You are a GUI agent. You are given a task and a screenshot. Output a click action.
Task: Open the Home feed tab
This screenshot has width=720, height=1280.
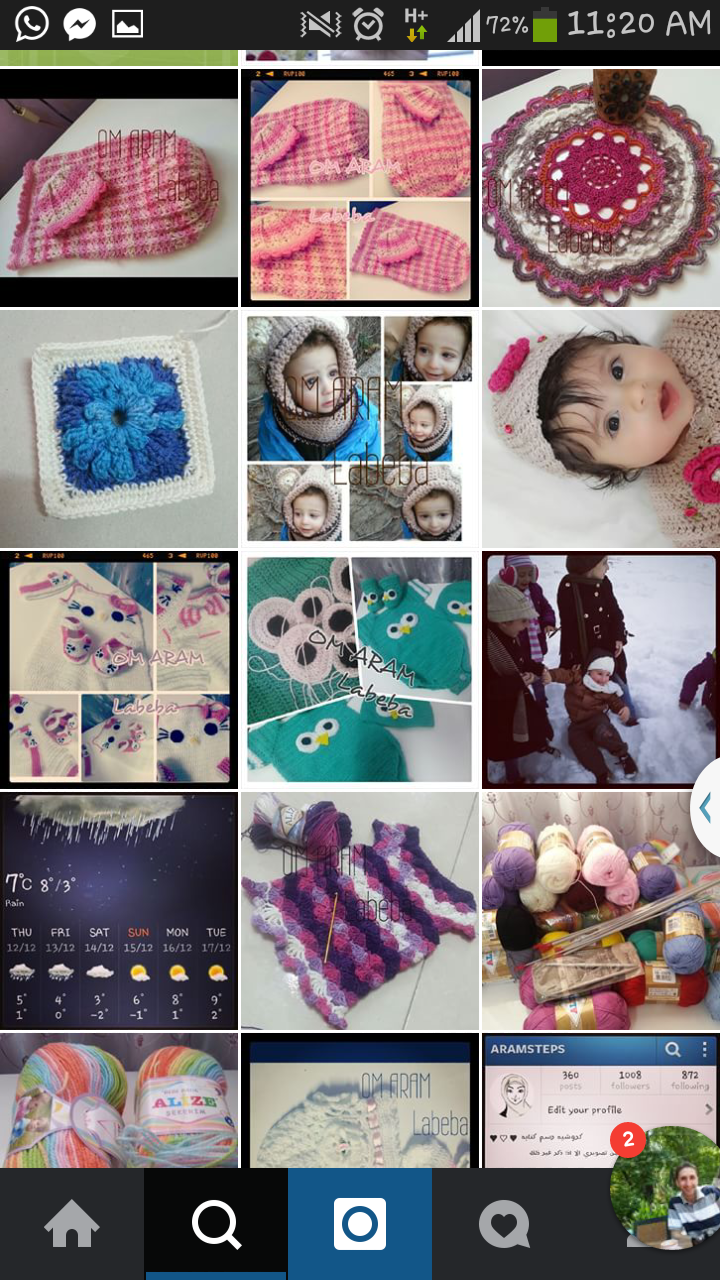[x=72, y=1224]
